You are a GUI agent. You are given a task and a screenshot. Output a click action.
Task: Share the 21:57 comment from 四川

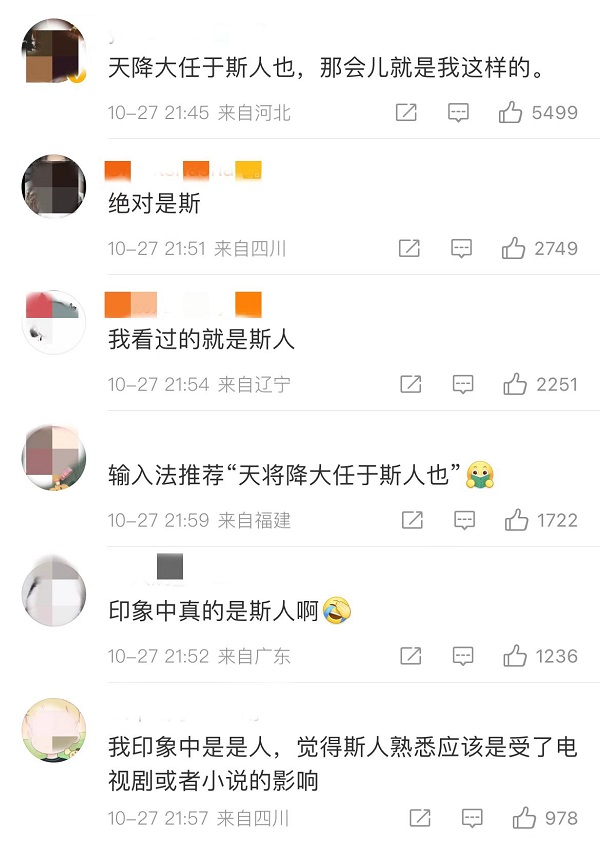pos(419,818)
